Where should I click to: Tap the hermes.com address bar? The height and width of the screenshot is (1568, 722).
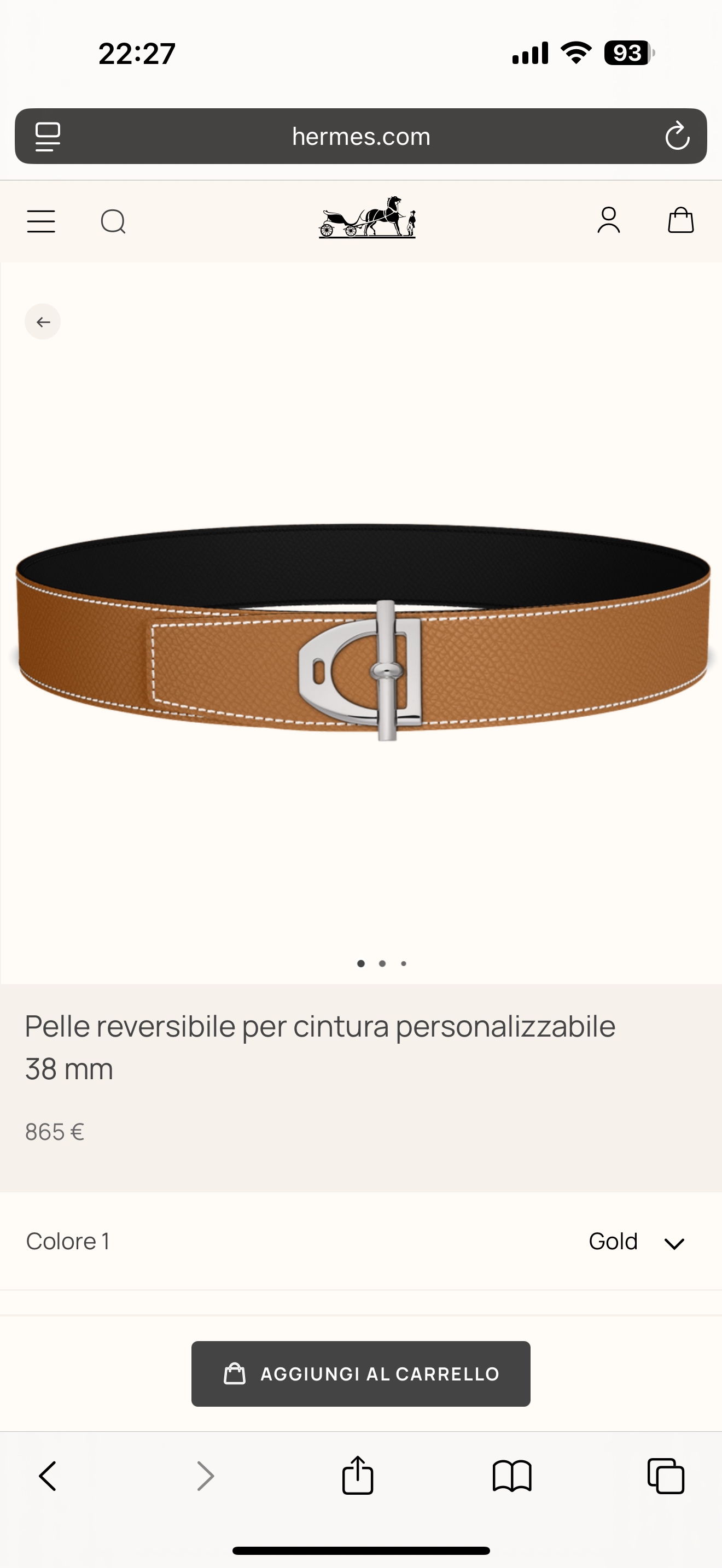(360, 136)
